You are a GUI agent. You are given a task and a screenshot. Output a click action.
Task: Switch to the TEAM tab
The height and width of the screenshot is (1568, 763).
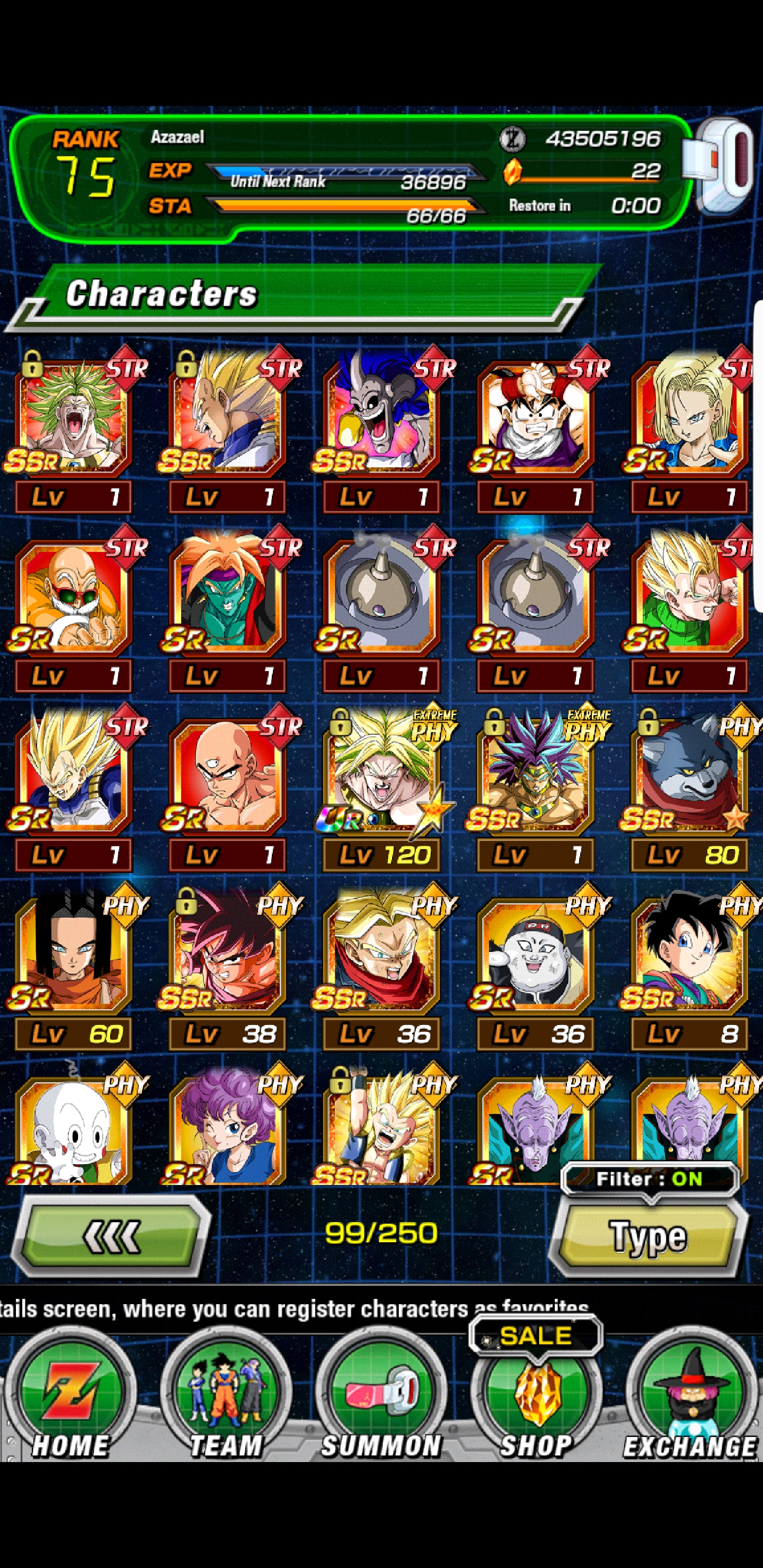[x=226, y=1400]
